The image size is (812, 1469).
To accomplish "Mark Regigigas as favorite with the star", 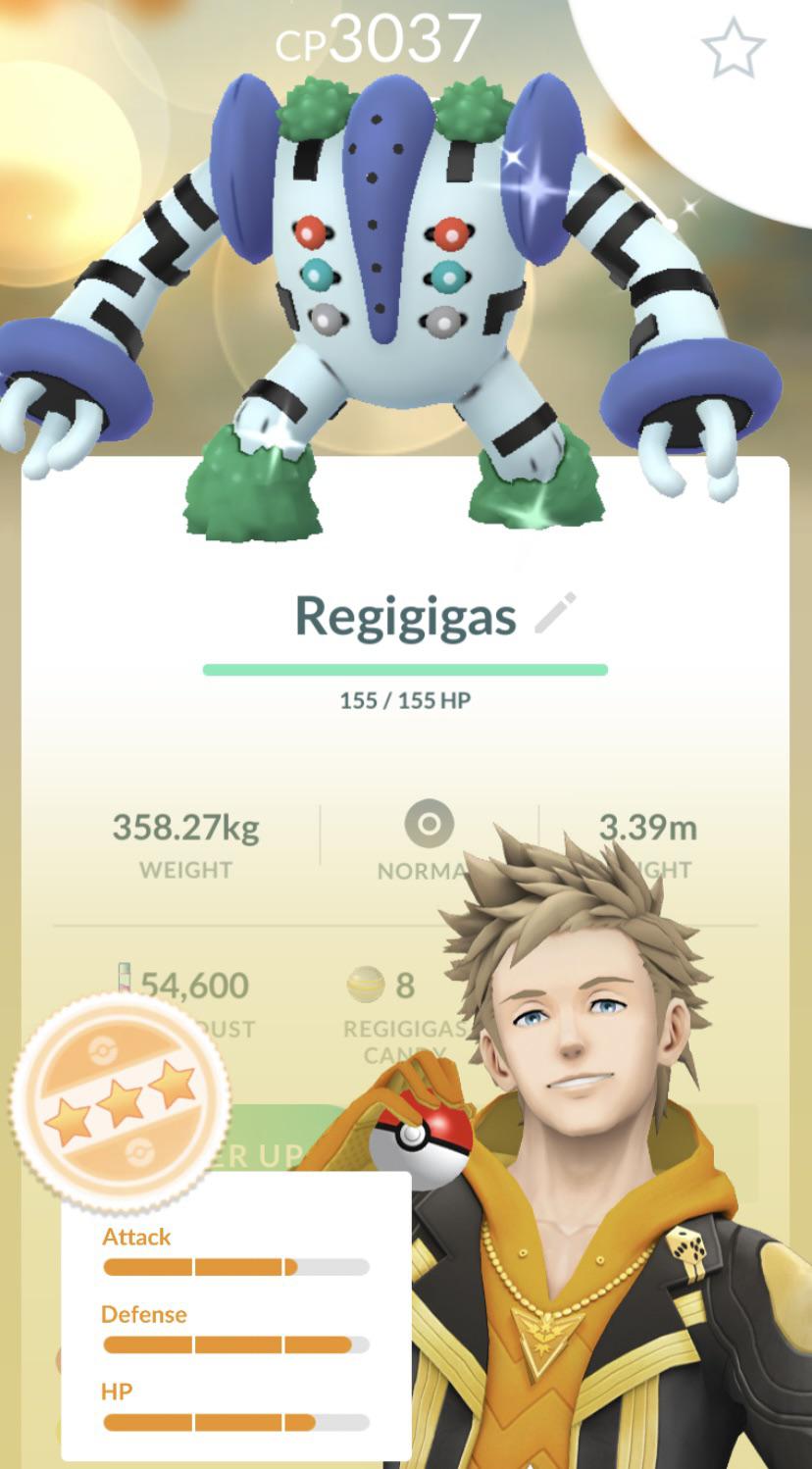I will click(733, 48).
